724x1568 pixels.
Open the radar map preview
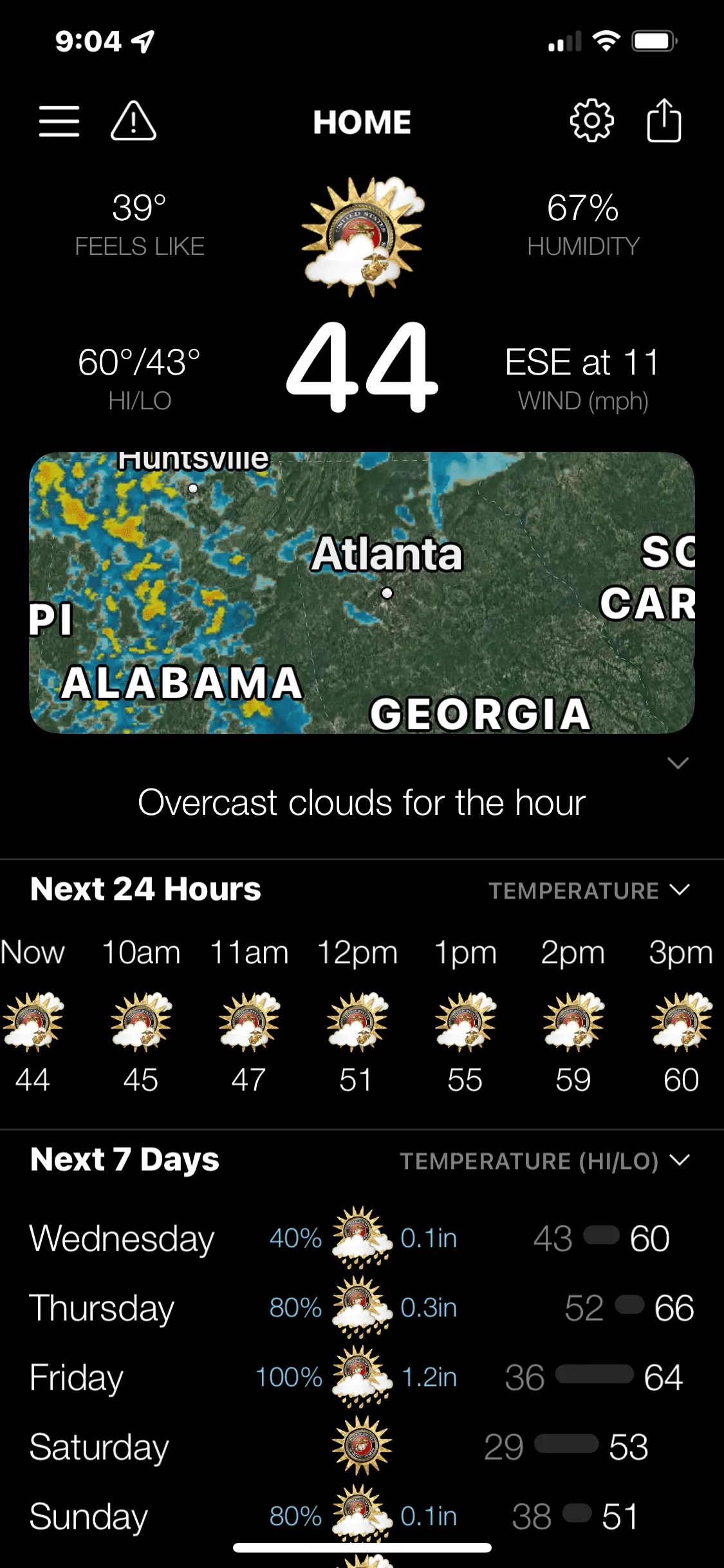362,592
